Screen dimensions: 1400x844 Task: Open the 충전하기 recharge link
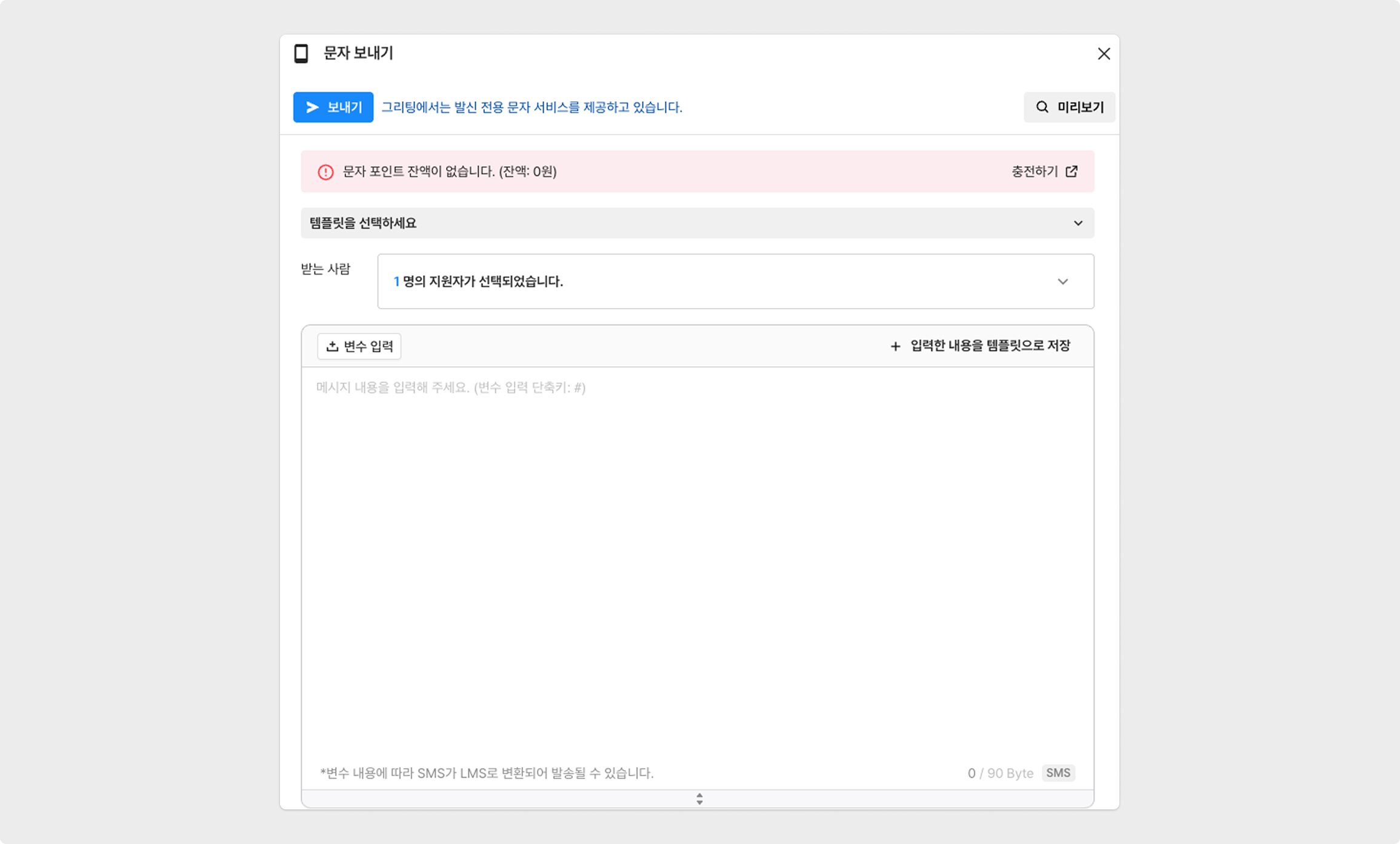(1044, 172)
